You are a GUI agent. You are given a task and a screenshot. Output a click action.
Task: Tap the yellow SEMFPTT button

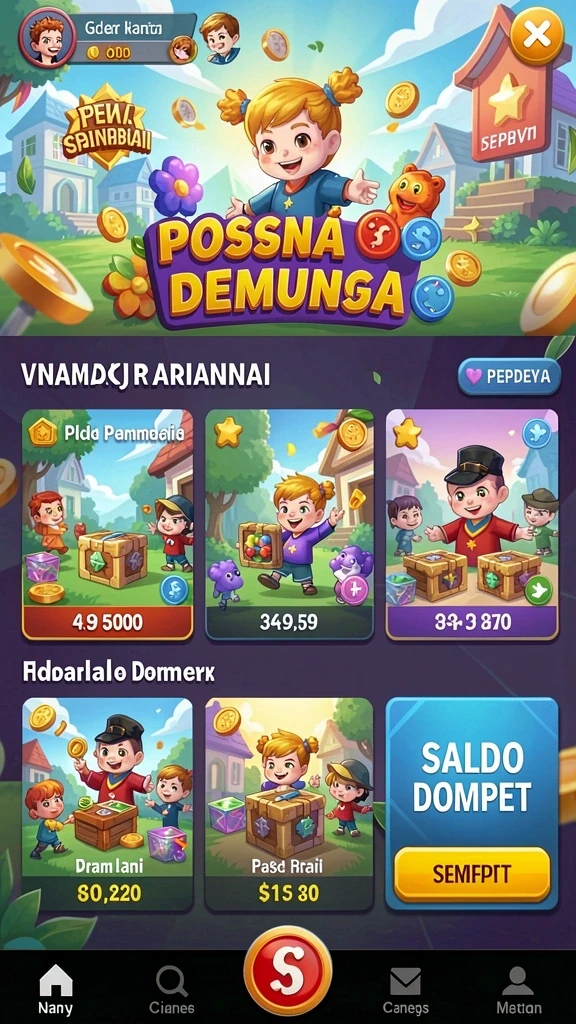click(x=472, y=874)
